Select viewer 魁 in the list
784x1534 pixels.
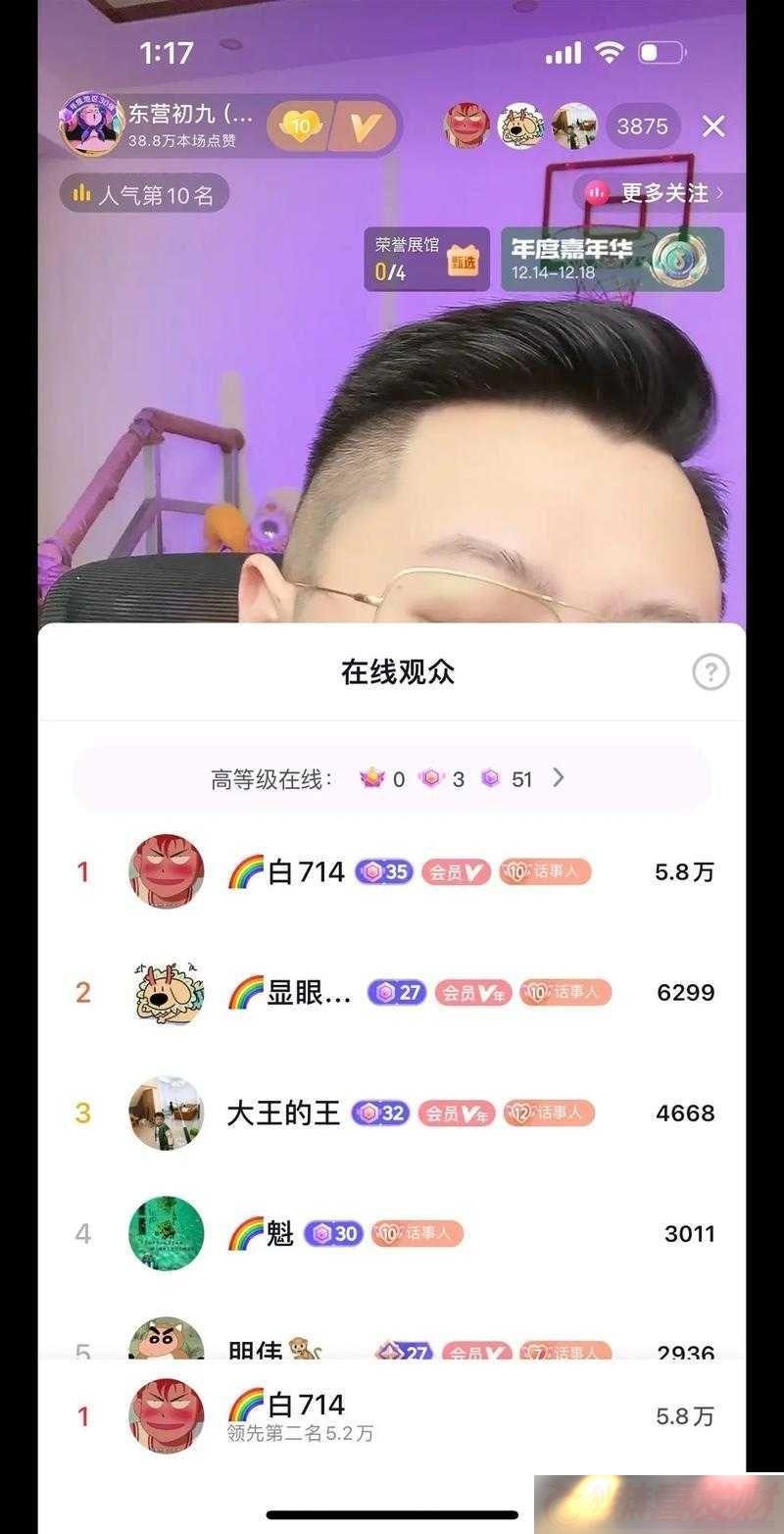392,1233
